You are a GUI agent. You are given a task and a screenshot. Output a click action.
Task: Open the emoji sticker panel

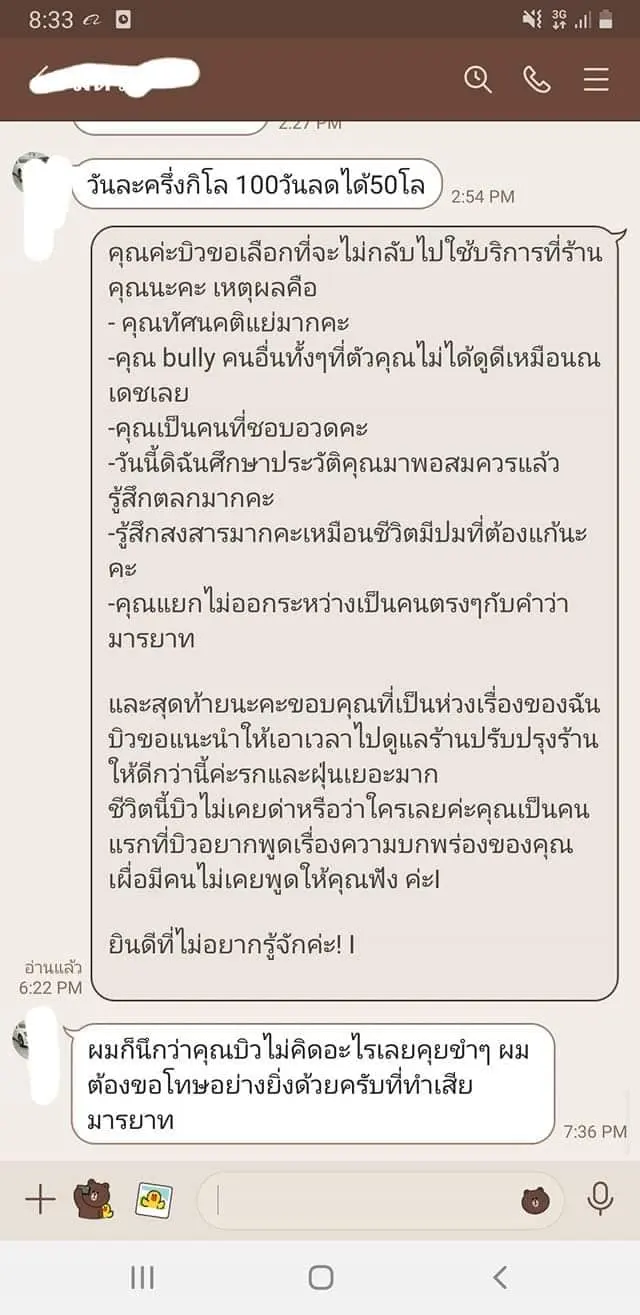tap(536, 1200)
